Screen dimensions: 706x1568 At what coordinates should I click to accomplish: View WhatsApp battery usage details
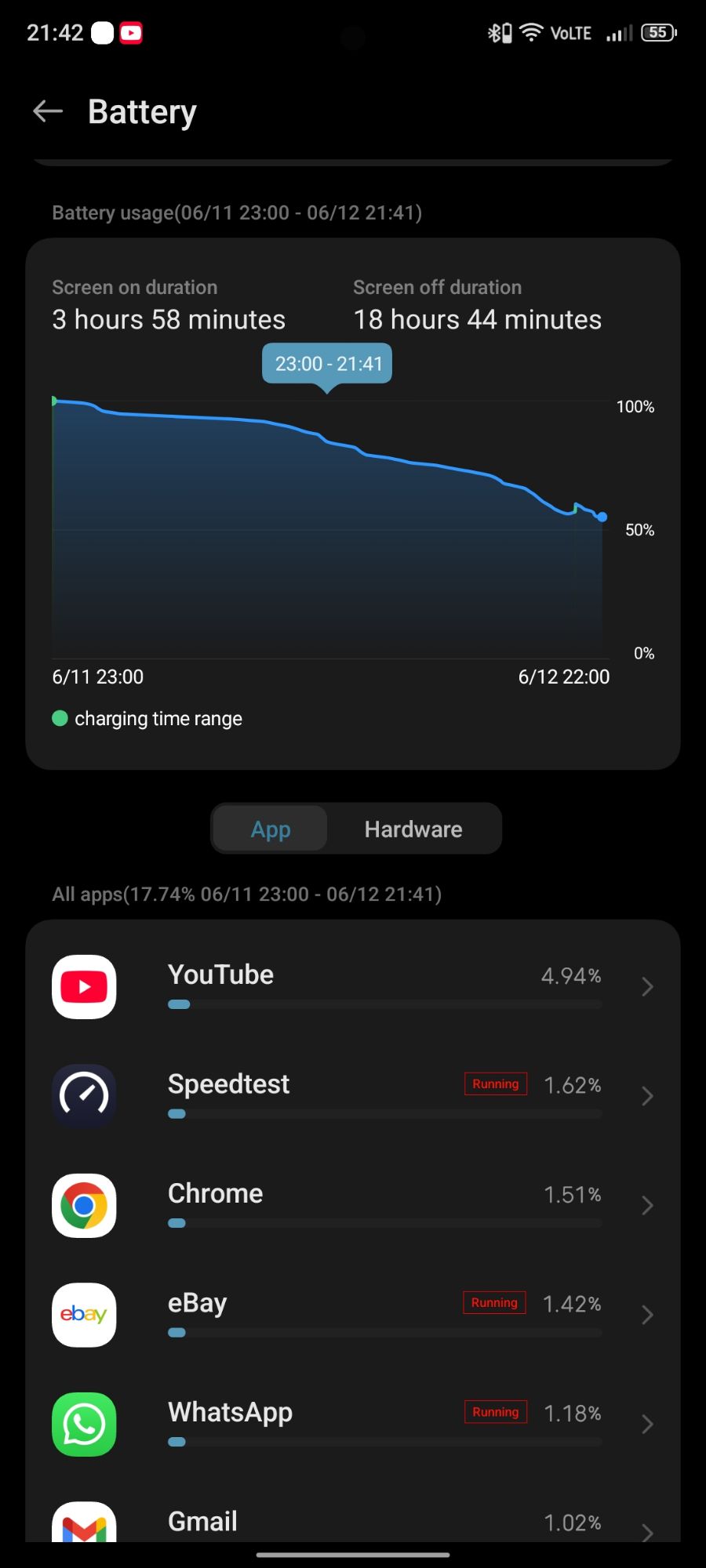point(353,1424)
